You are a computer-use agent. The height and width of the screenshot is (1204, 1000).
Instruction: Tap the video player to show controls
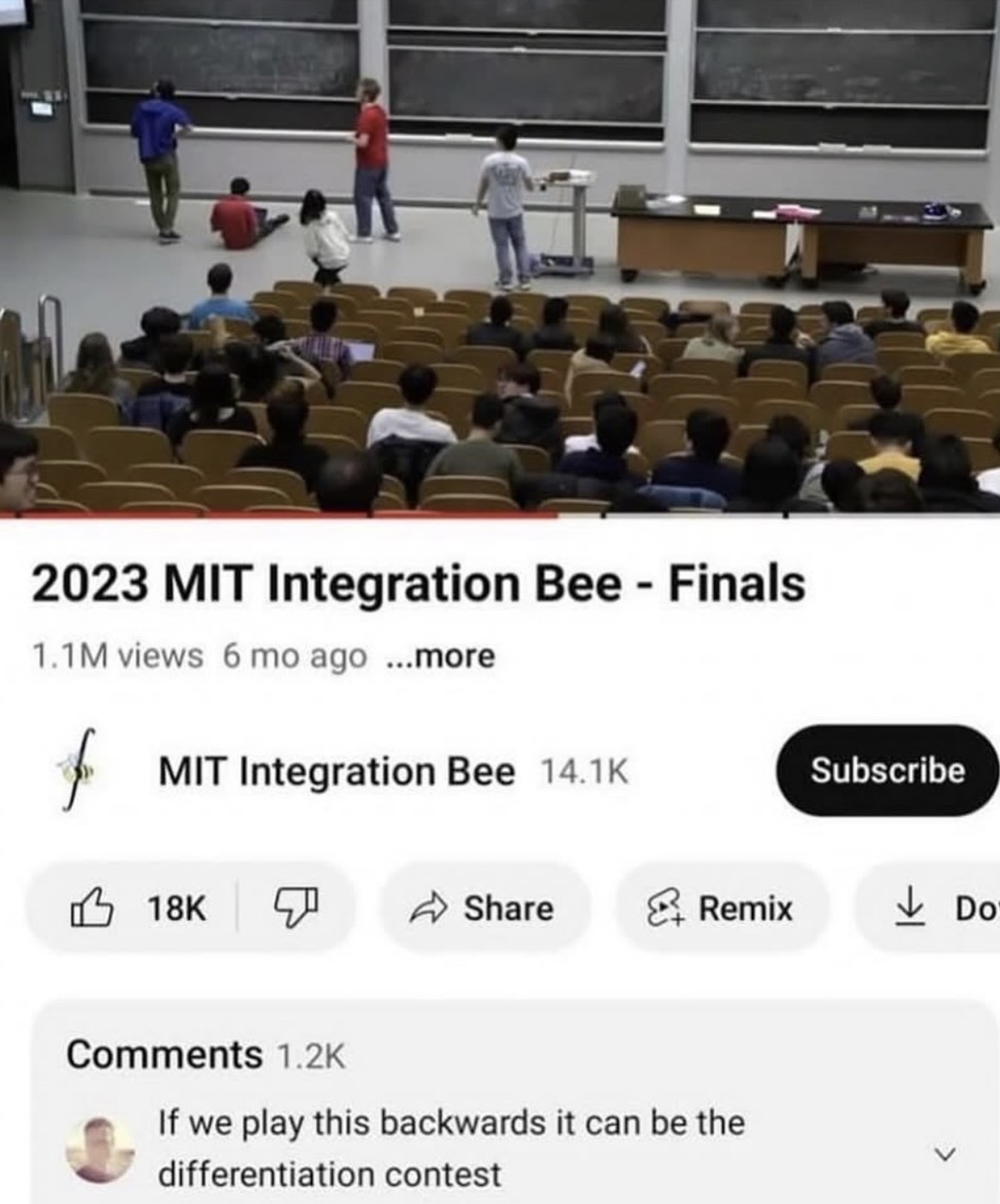point(500,257)
